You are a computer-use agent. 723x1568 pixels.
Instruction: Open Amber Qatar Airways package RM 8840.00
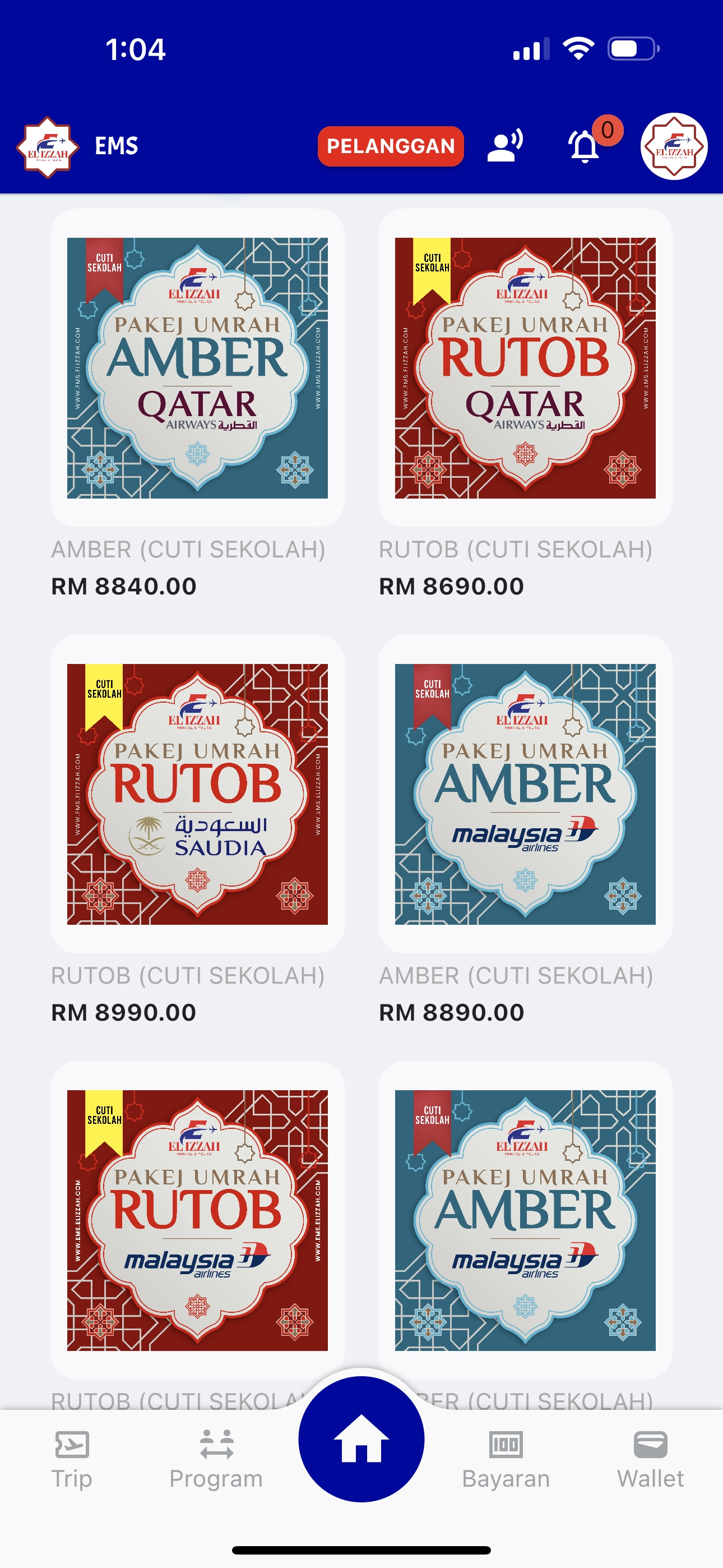coord(197,368)
